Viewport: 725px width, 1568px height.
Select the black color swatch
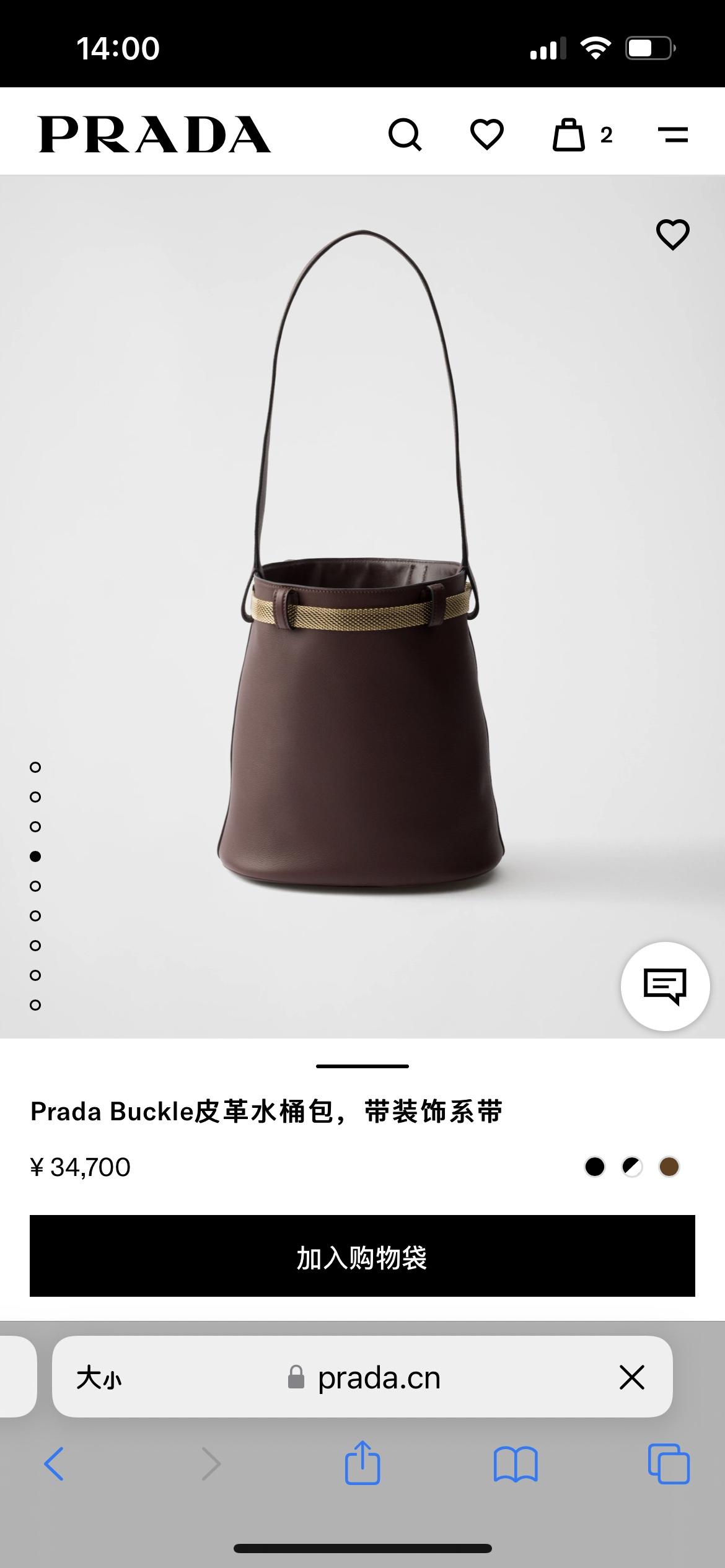click(595, 1167)
